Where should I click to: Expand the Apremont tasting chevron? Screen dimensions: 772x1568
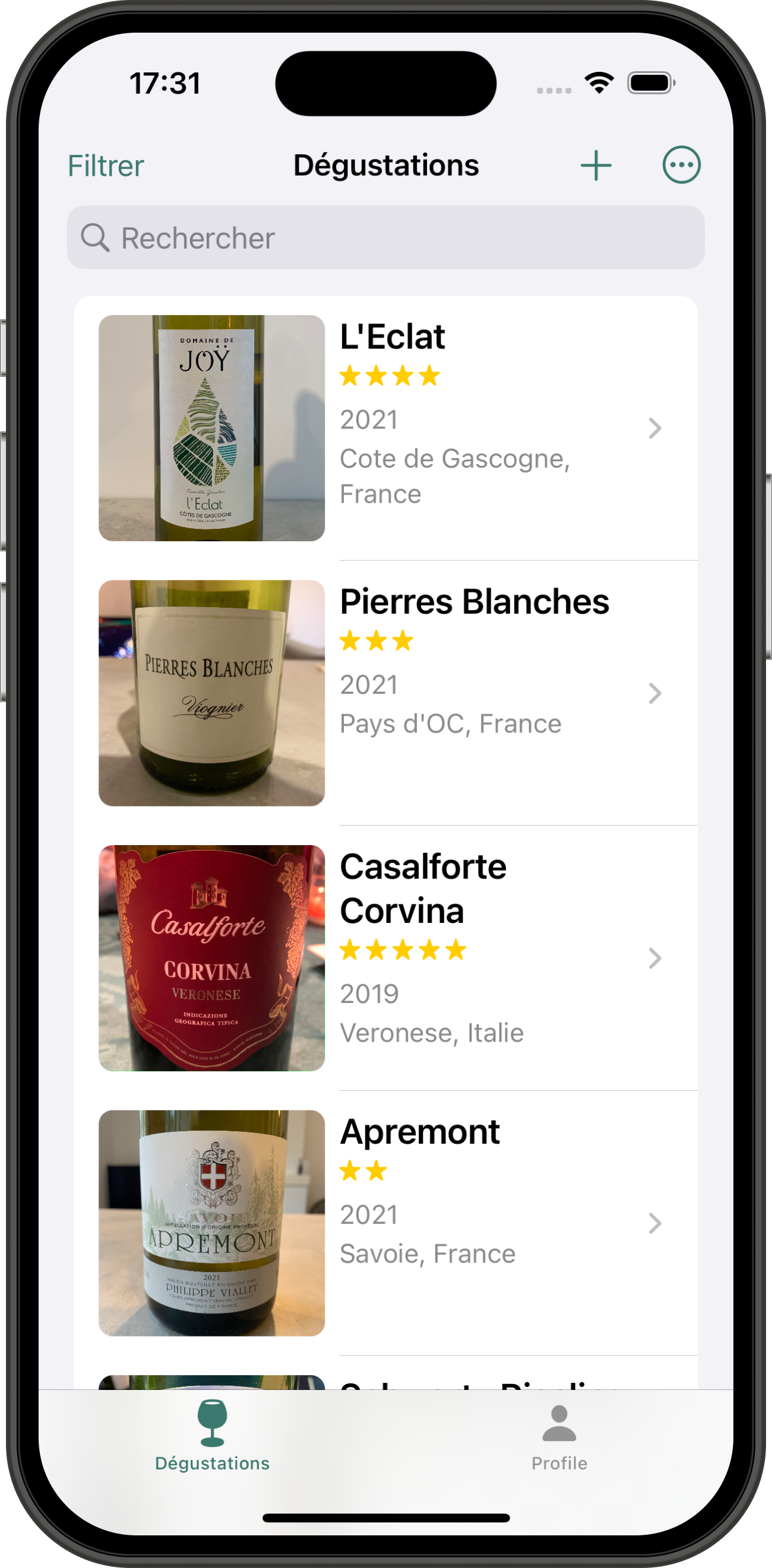[656, 1223]
